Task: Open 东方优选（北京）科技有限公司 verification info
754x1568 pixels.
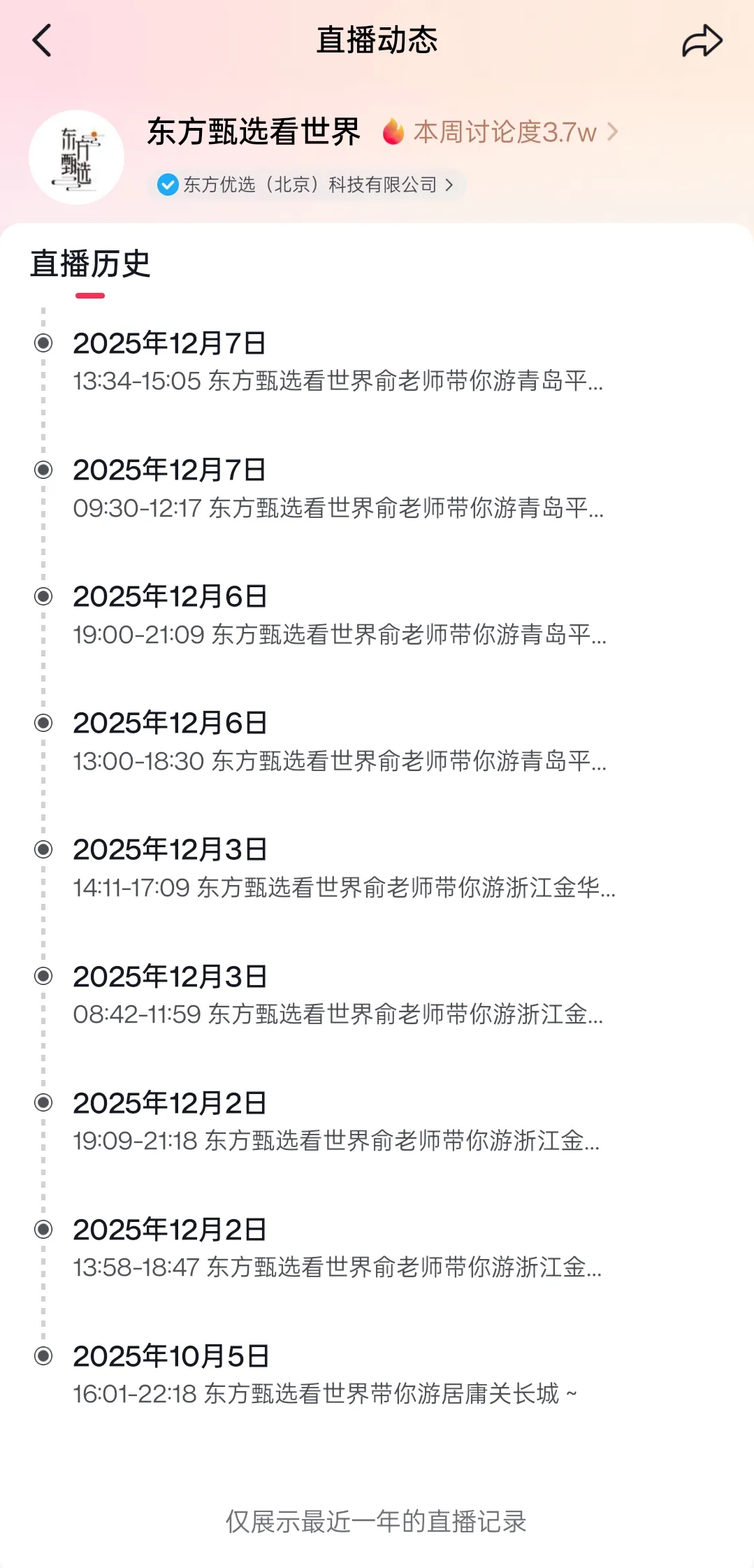Action: (x=307, y=185)
